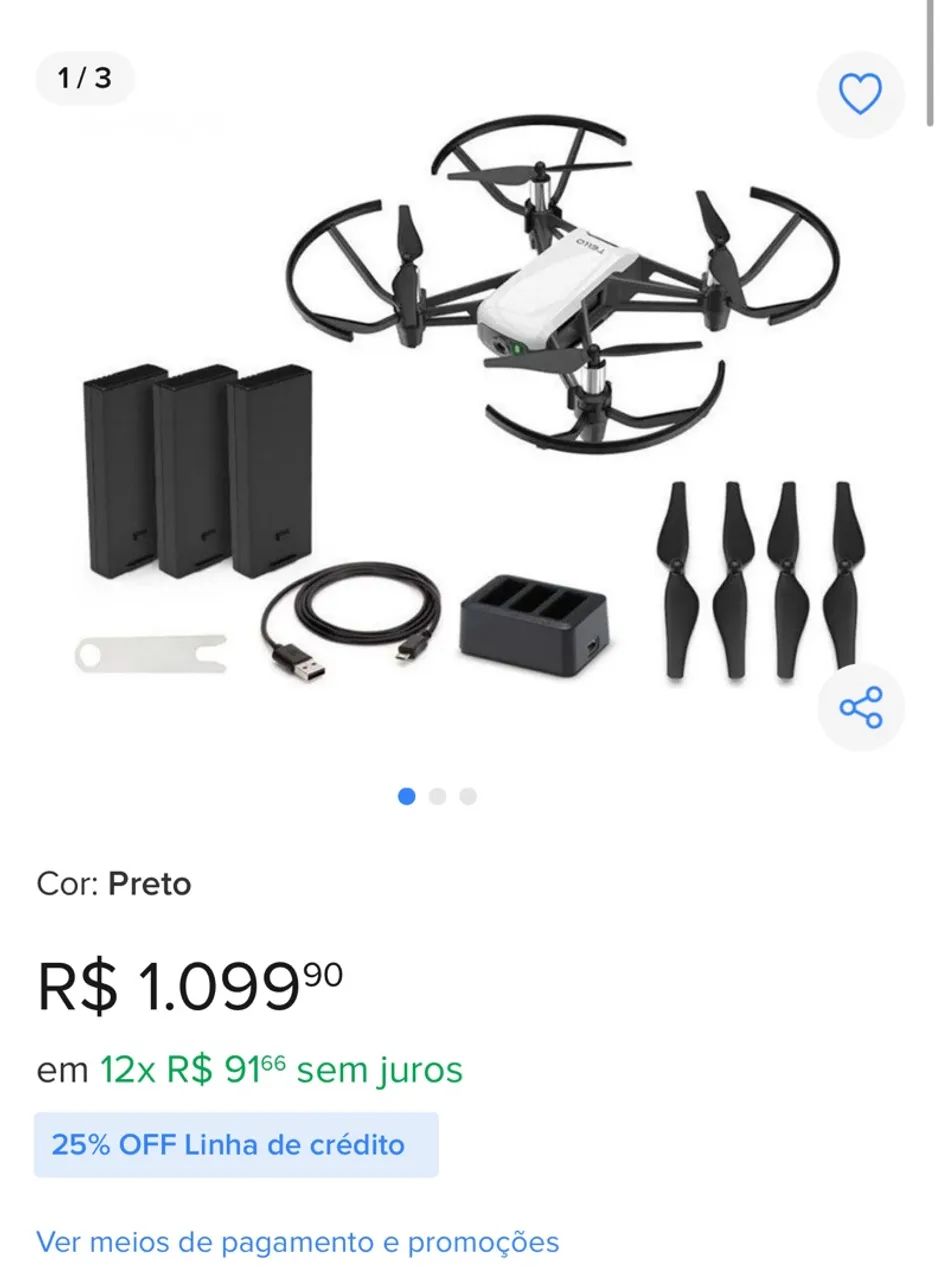Select the carousel progress indicator dots
This screenshot has width=940, height=1280.
(436, 796)
